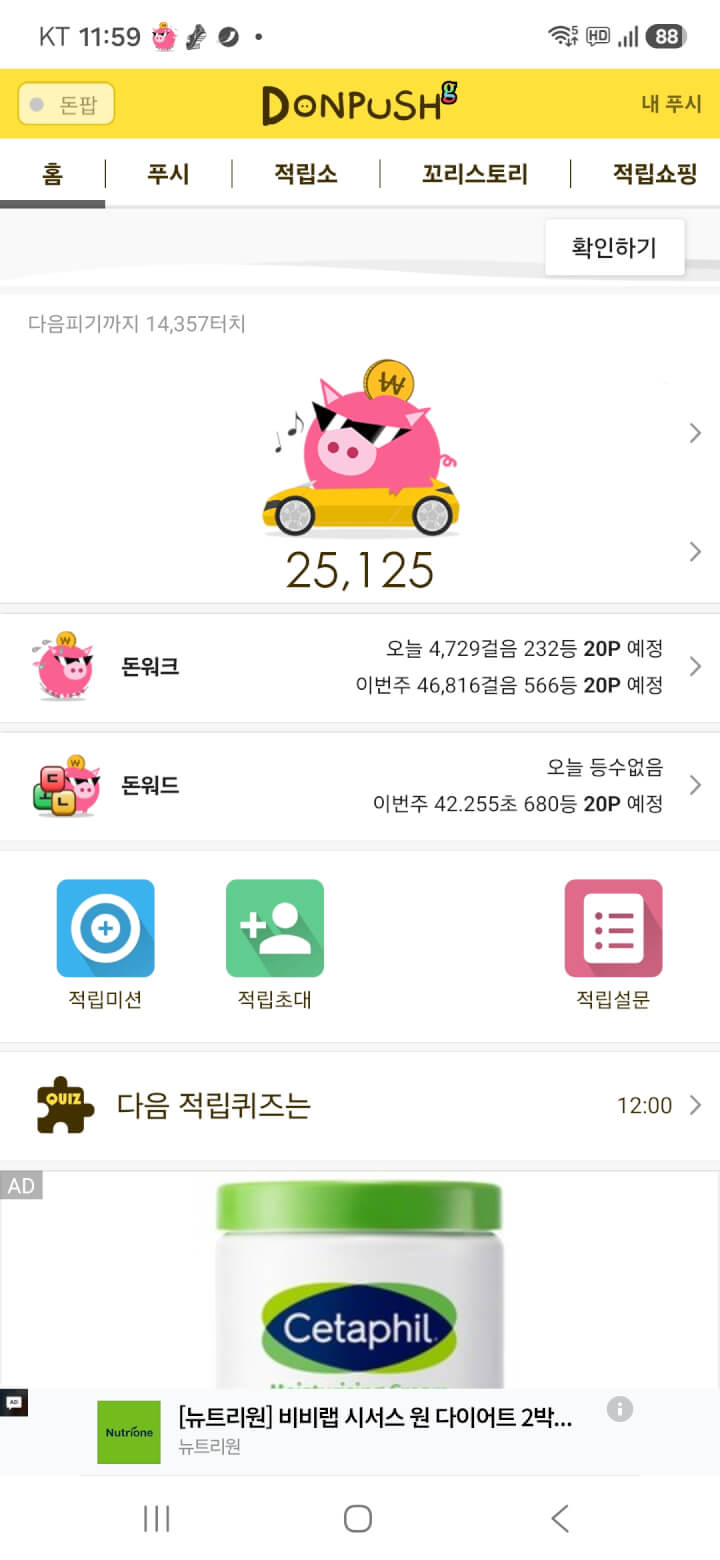Select the 홈 tab
Viewport: 720px width, 1560px height.
[x=52, y=173]
